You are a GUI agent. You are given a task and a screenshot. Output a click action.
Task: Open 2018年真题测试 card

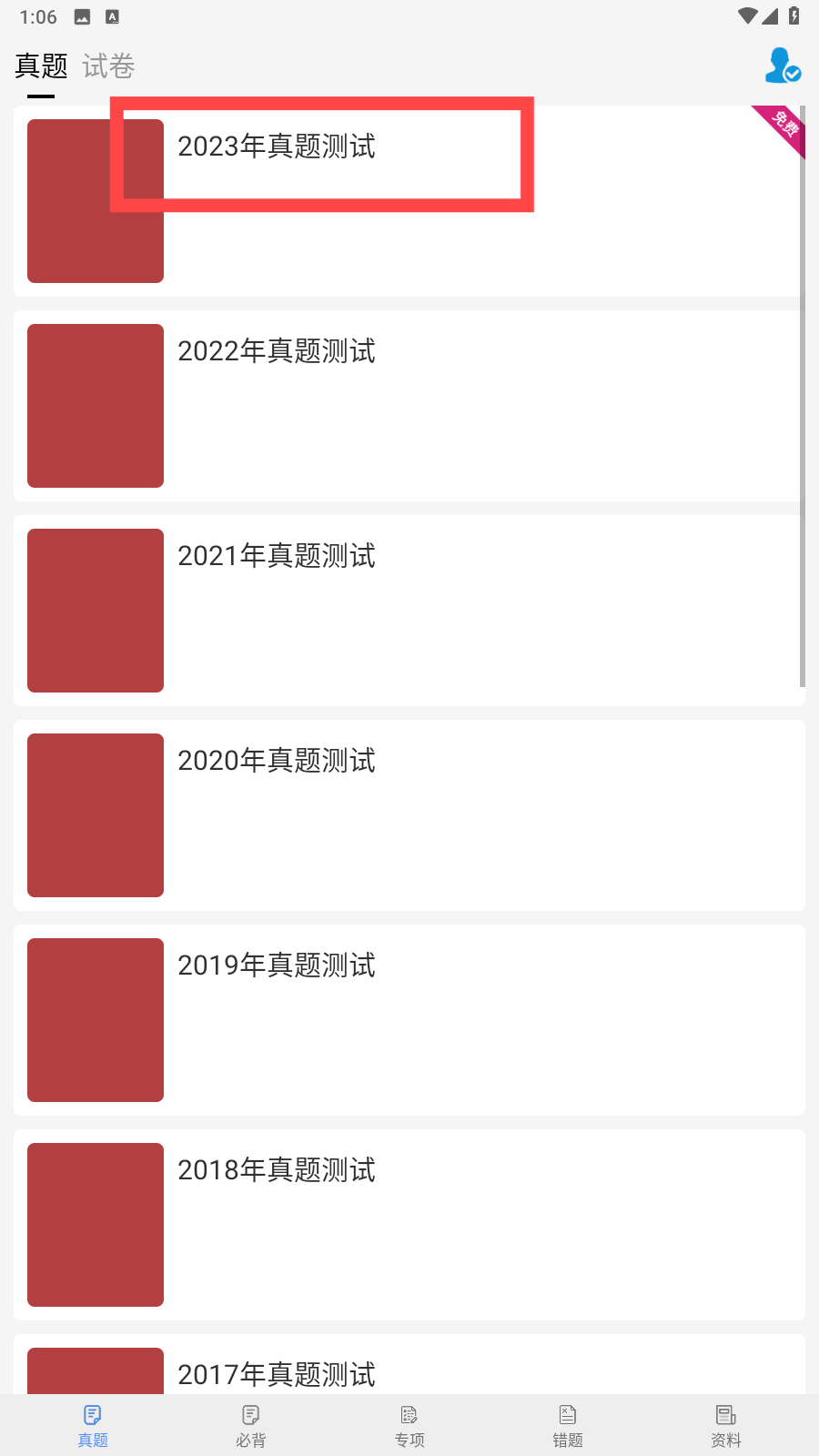point(409,1225)
